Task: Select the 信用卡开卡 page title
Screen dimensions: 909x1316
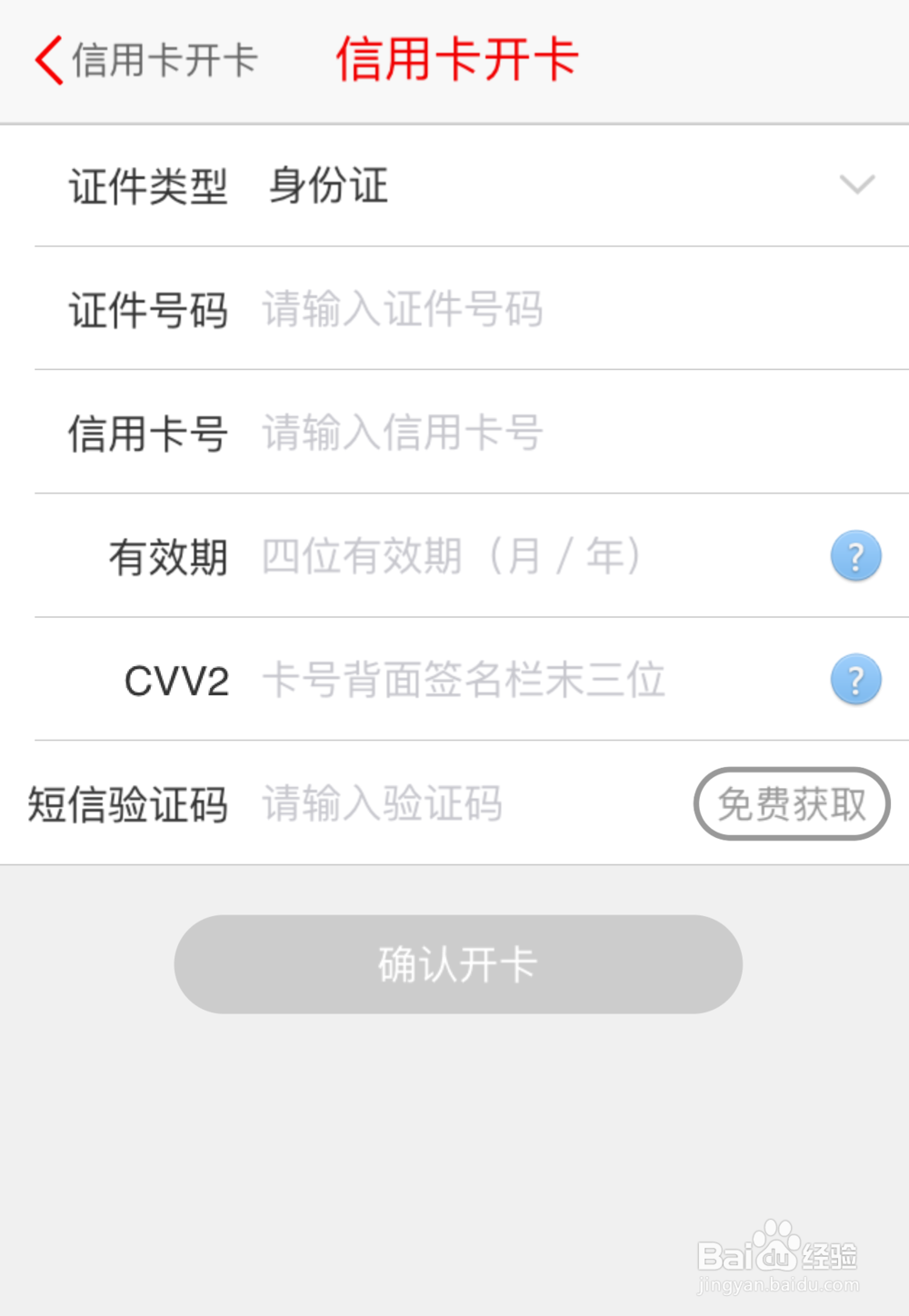Action: (457, 58)
